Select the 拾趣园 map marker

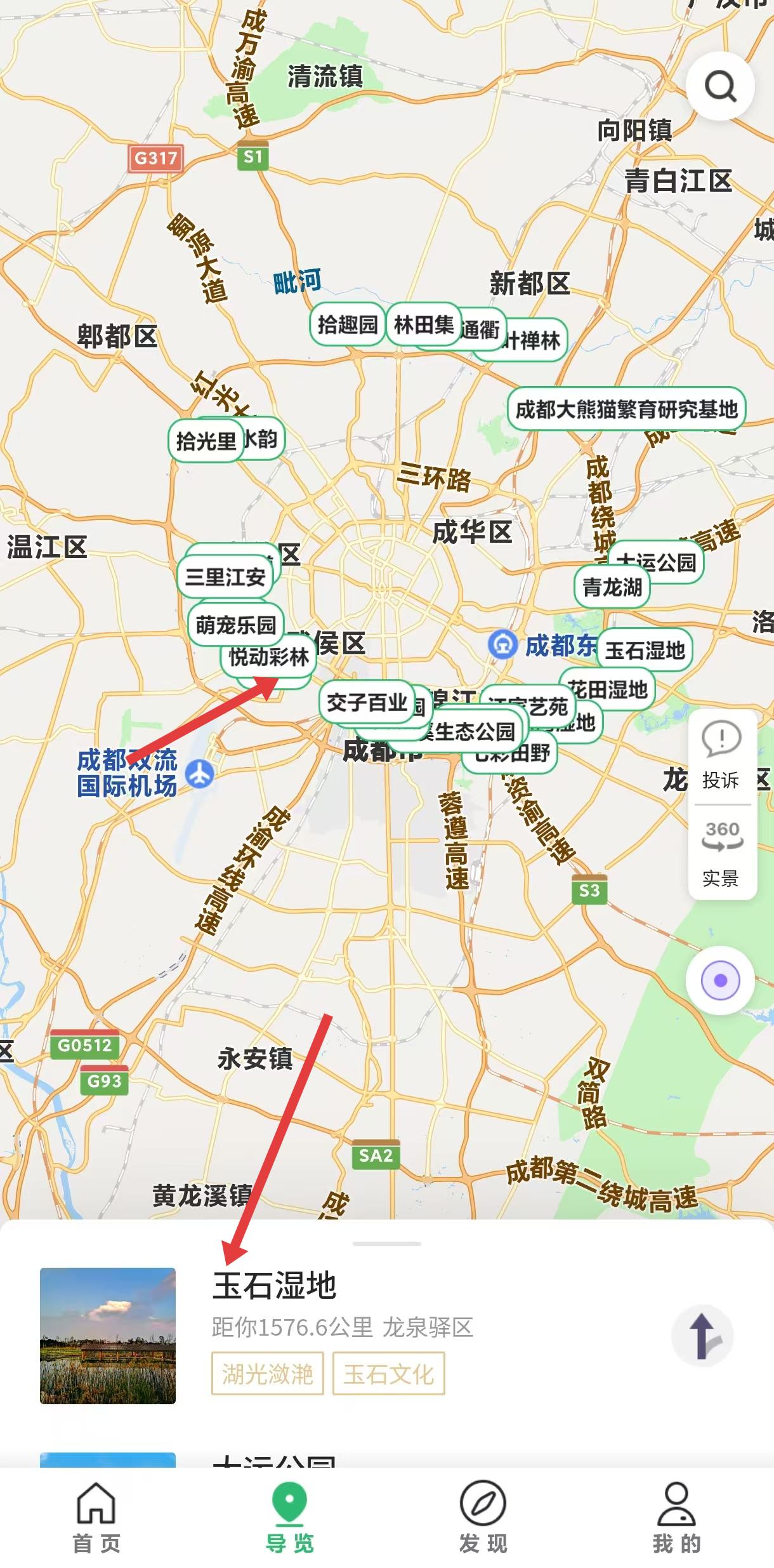347,324
